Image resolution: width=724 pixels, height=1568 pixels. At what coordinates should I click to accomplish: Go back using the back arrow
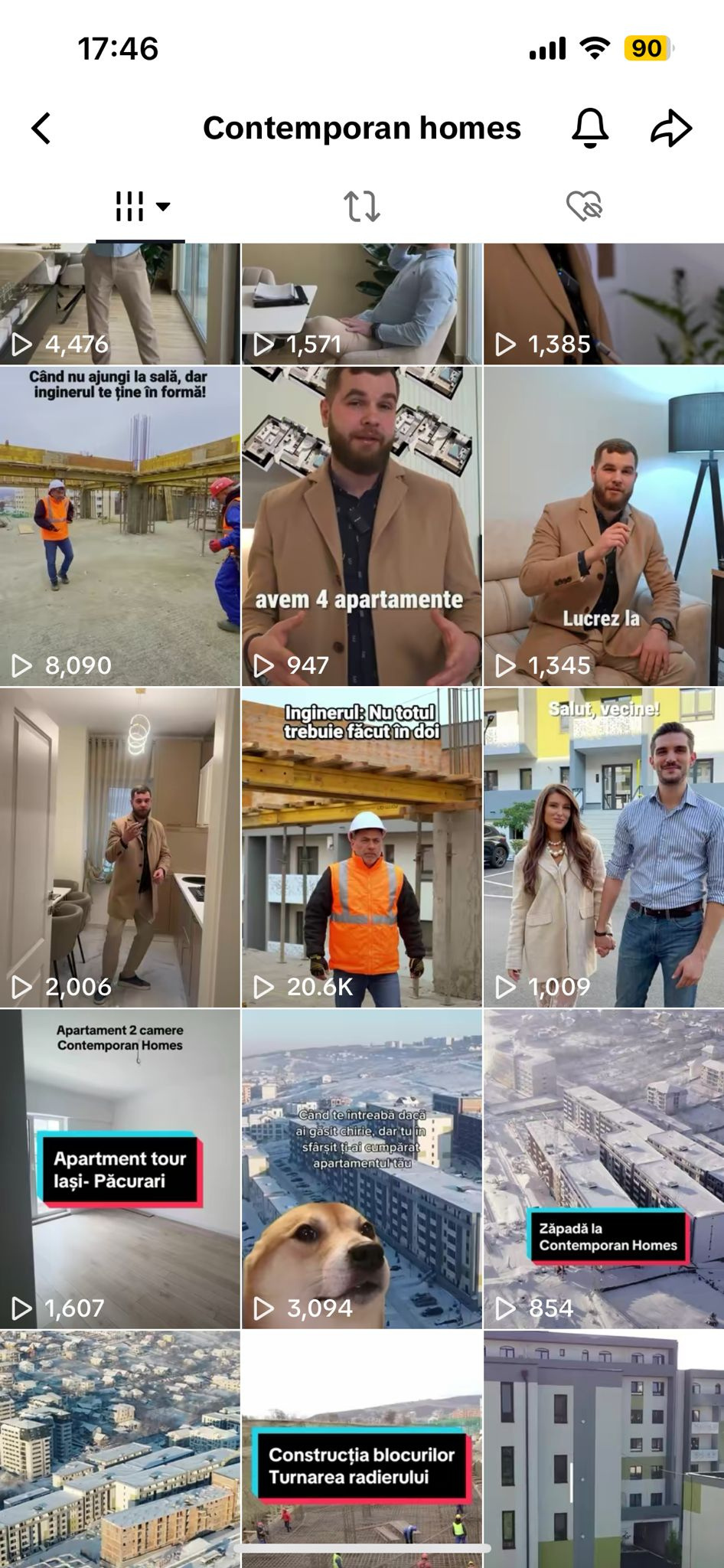[42, 128]
